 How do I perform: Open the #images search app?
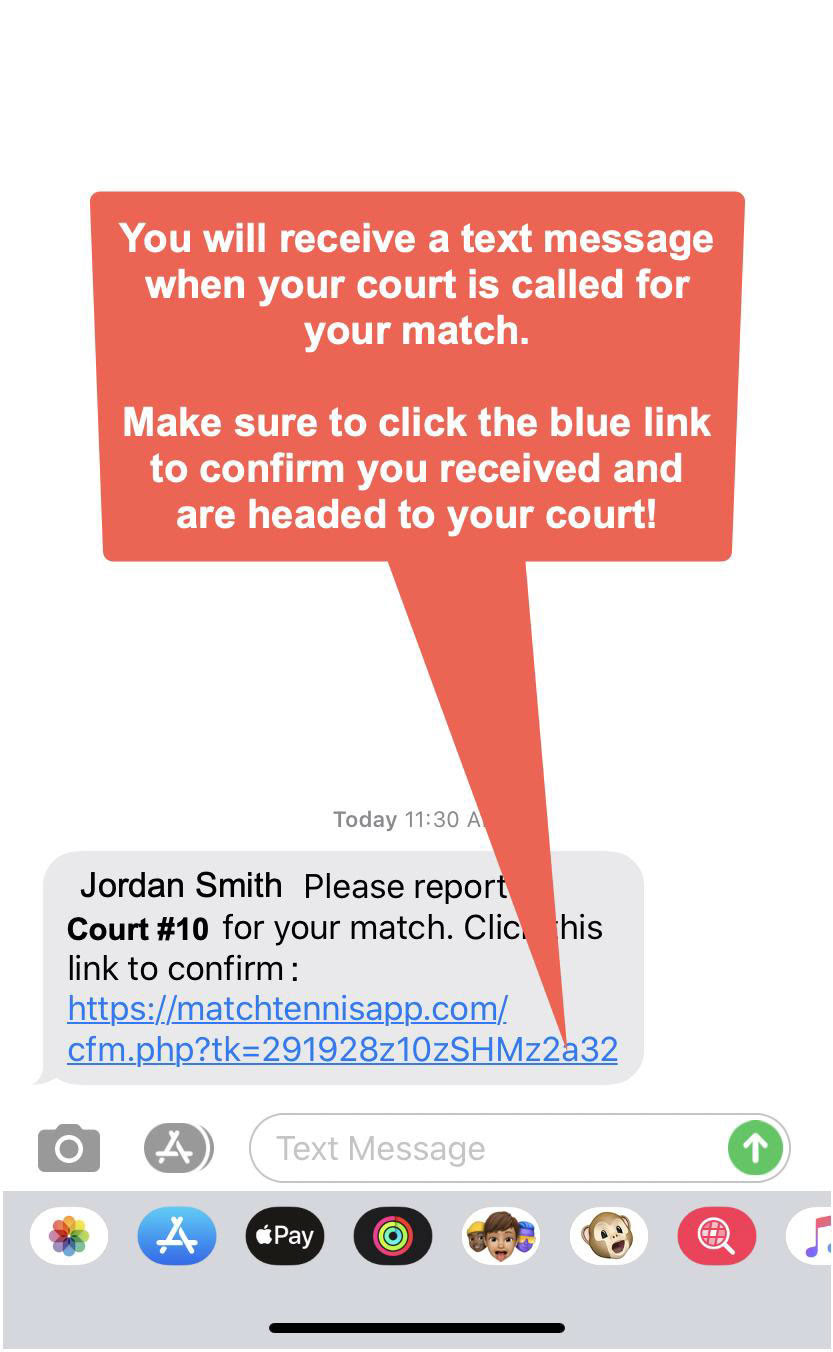716,1237
